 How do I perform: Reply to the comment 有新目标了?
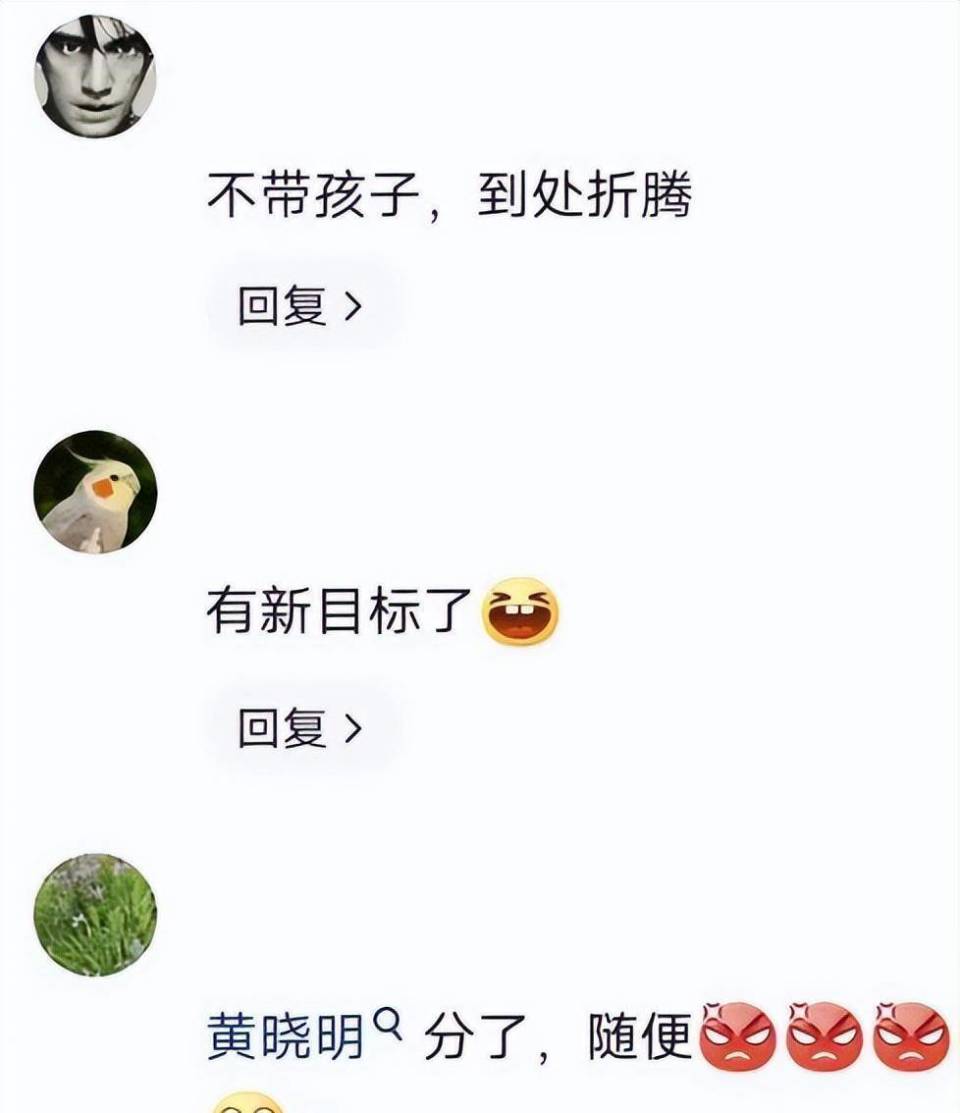pyautogui.click(x=300, y=730)
